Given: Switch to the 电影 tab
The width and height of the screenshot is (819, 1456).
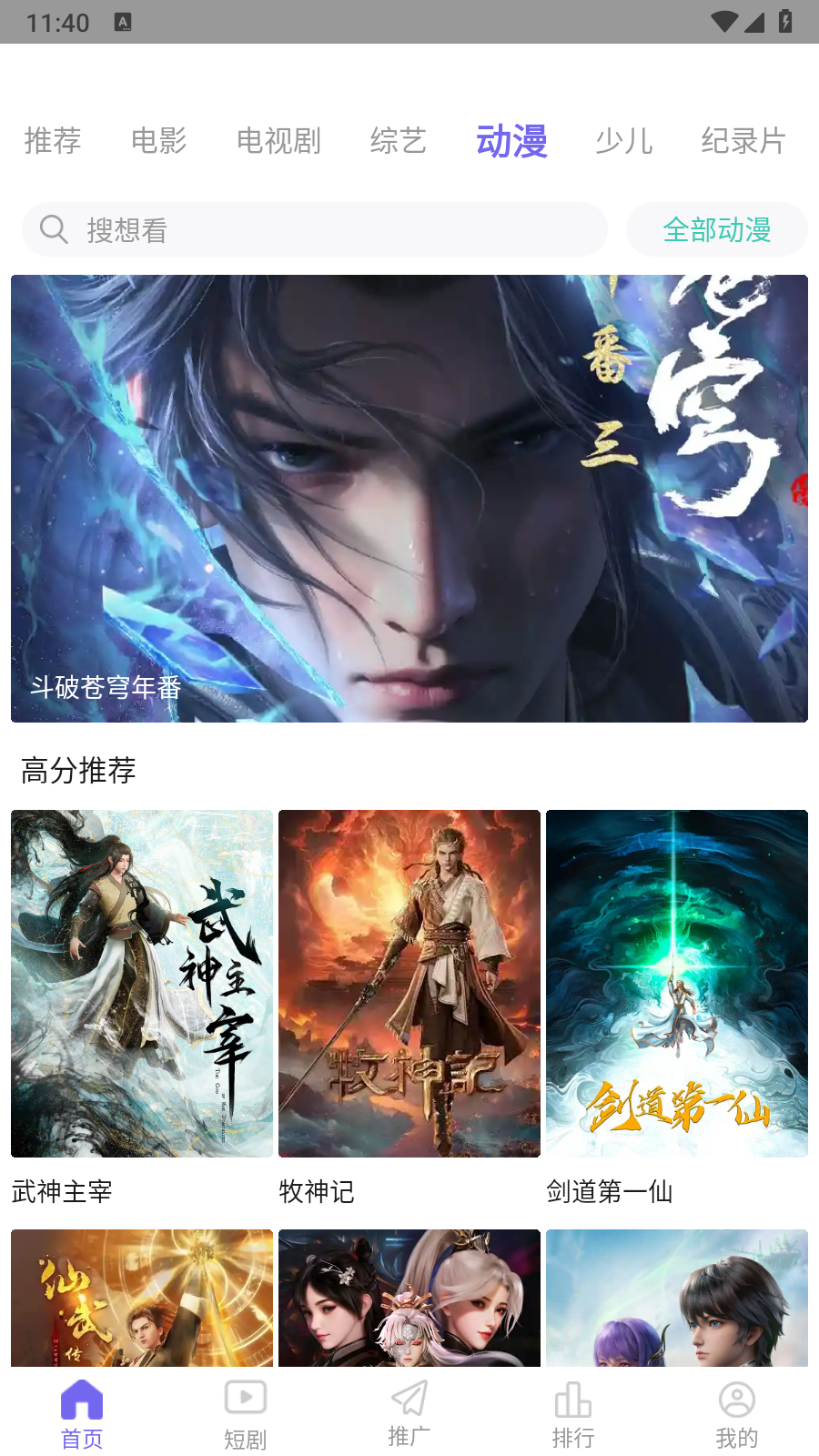Looking at the screenshot, I should (159, 141).
